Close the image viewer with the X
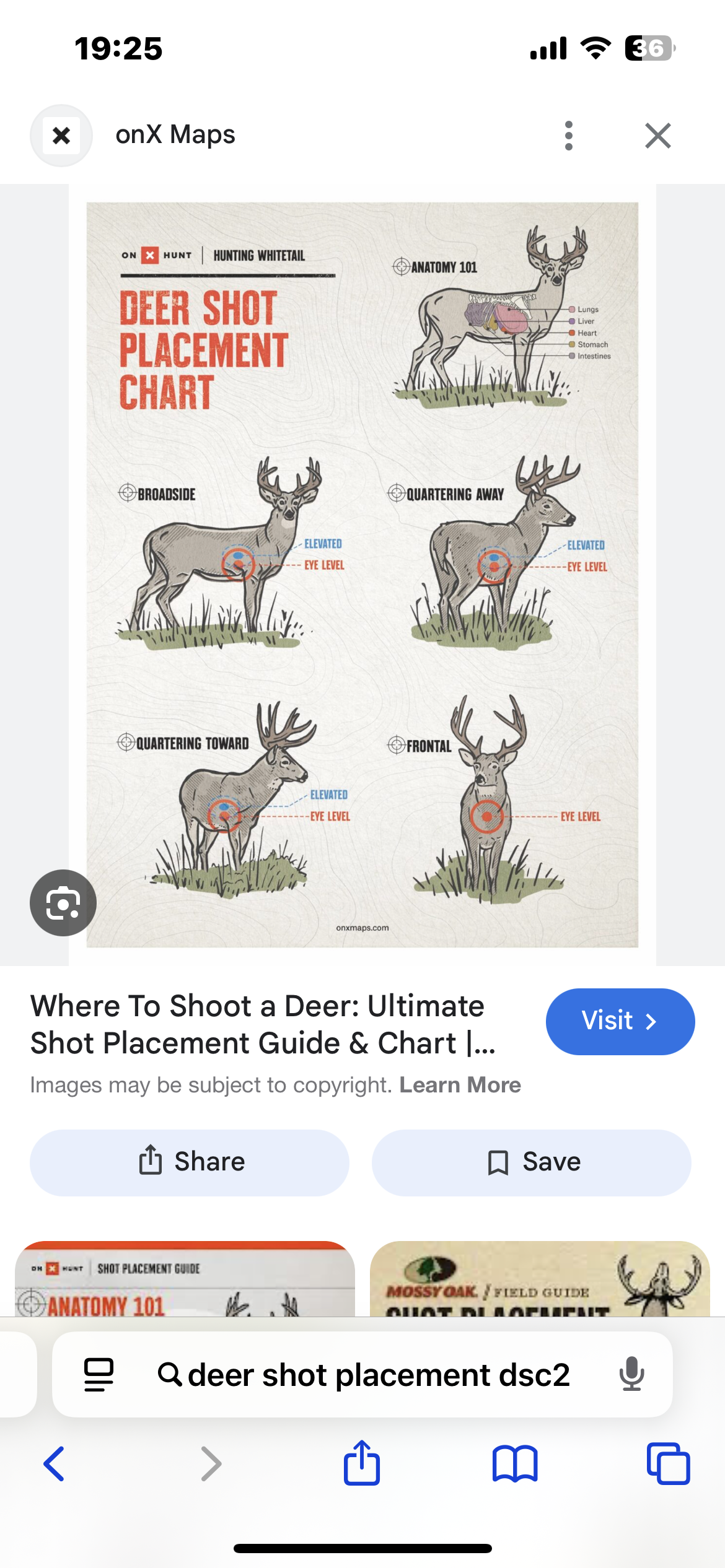The image size is (725, 1568). 657,136
